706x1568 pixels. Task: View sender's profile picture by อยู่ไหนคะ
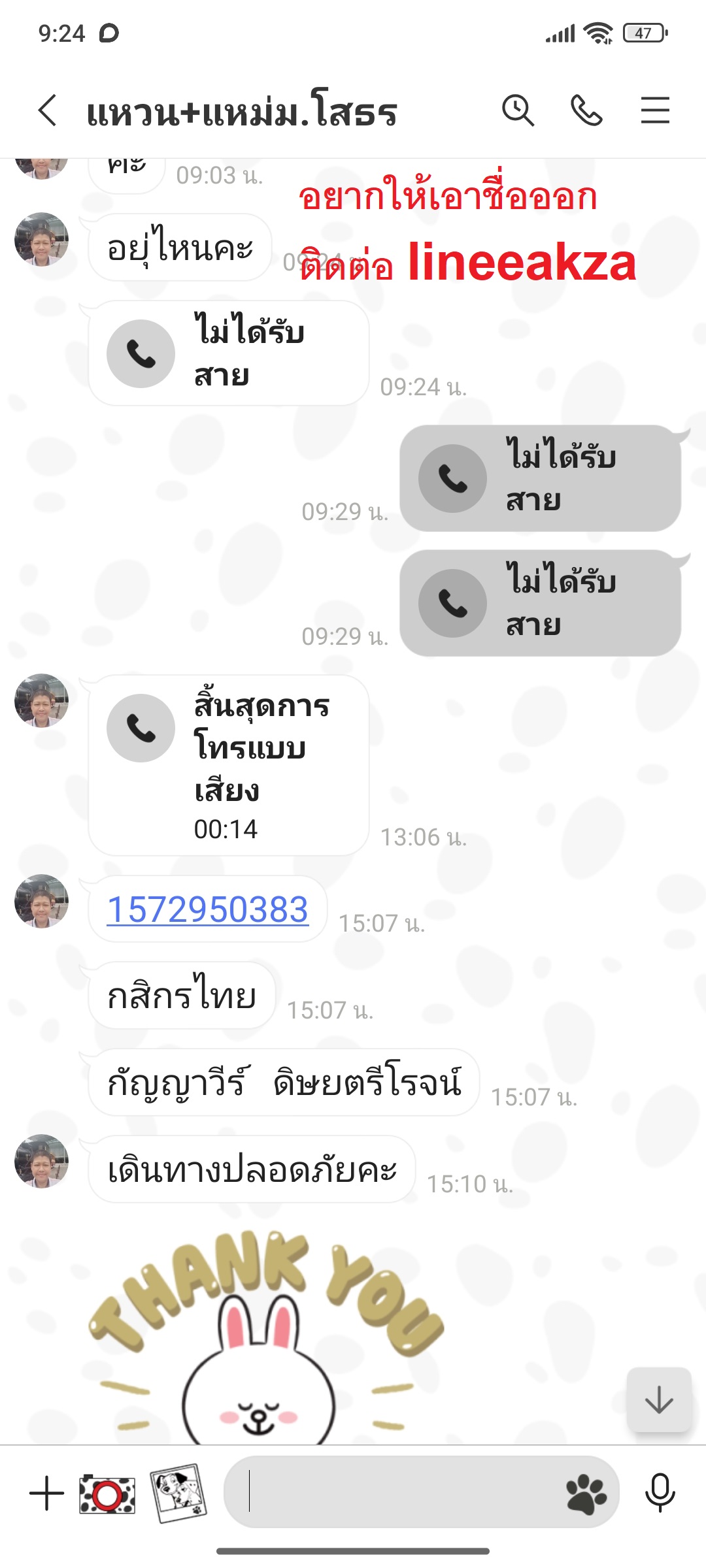click(41, 239)
